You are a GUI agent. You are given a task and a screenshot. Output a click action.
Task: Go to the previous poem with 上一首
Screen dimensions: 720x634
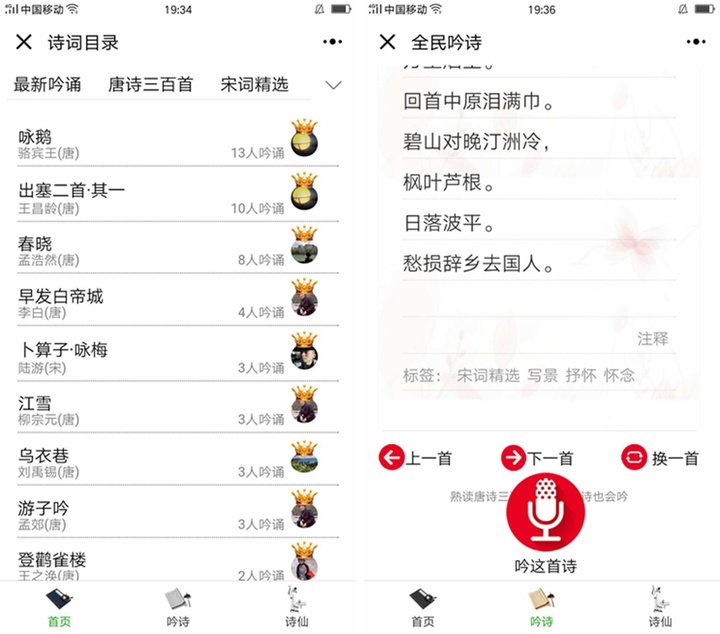[416, 458]
